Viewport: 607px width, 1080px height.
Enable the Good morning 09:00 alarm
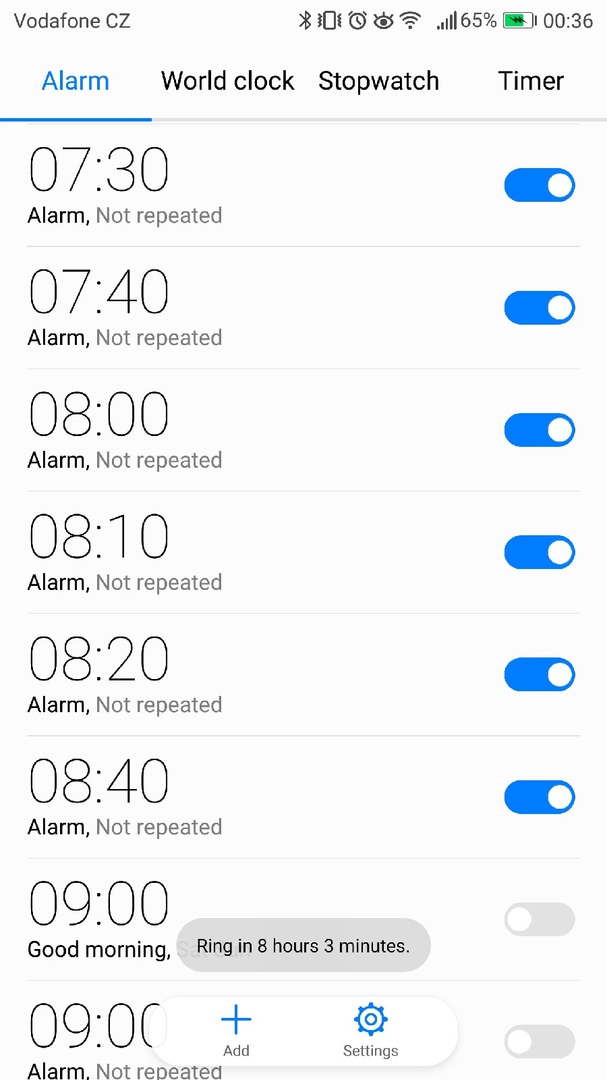click(539, 920)
